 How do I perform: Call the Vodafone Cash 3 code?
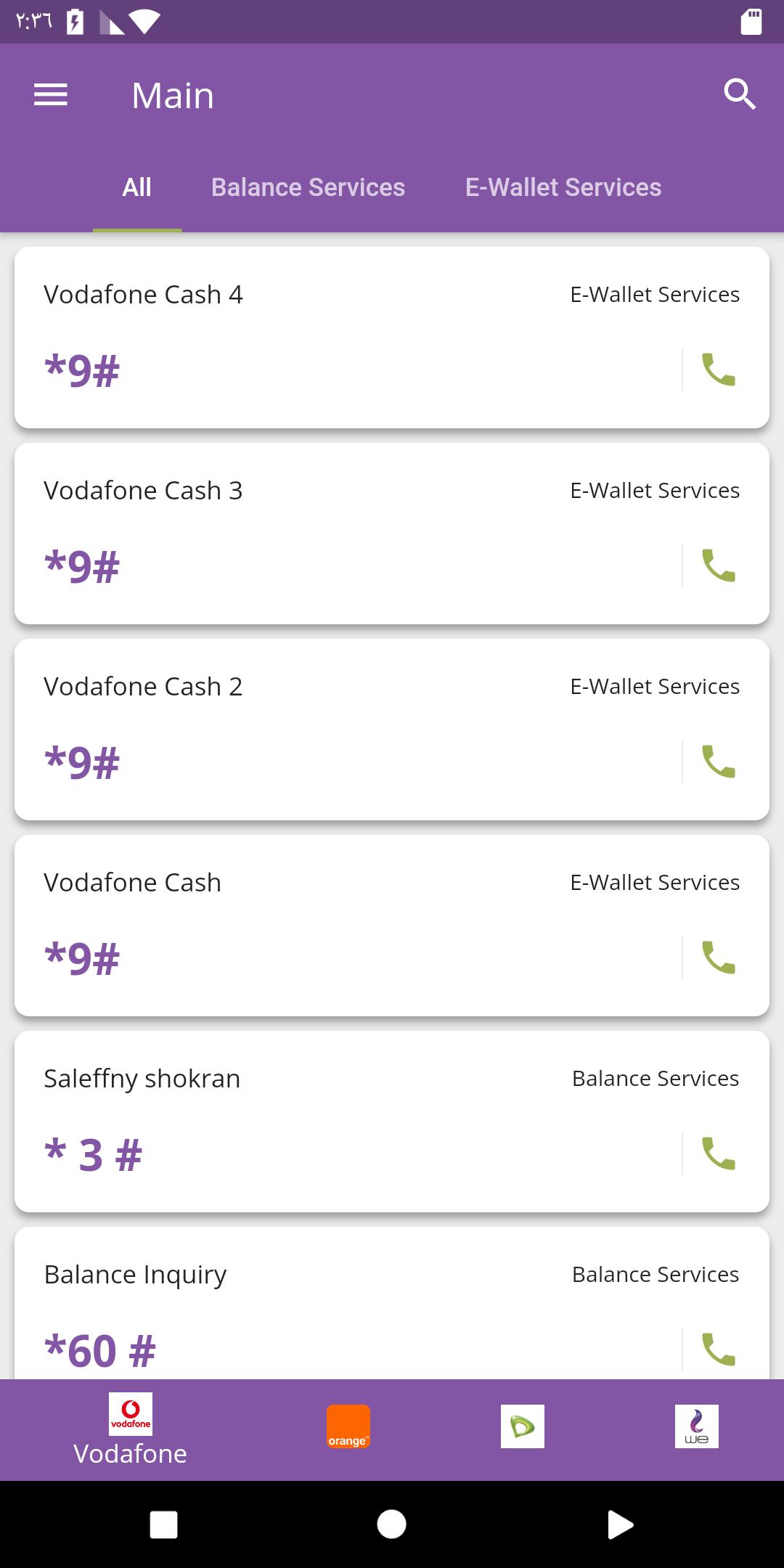(x=719, y=565)
